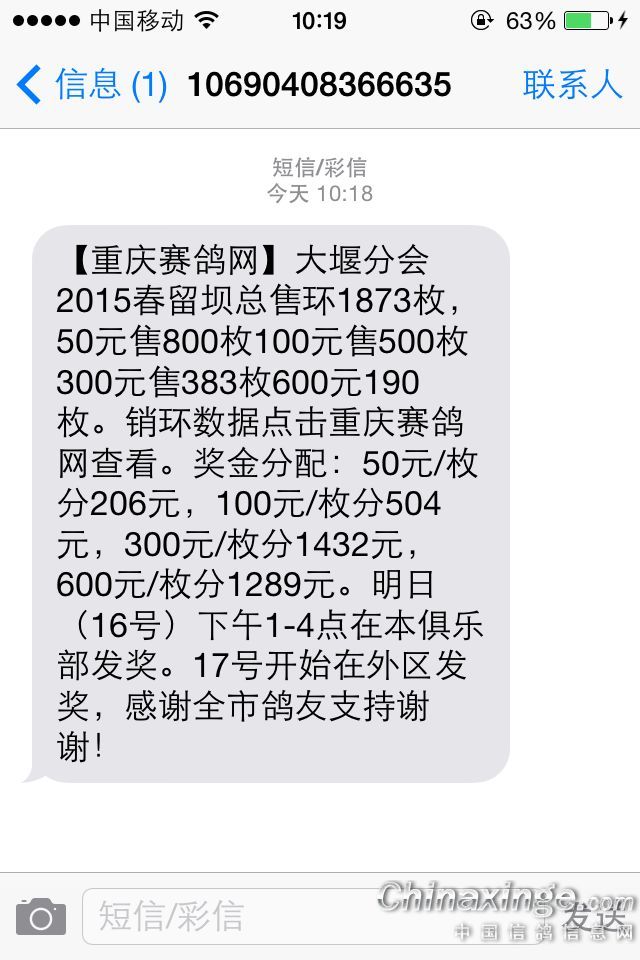Tap 发送 to send the message
Screen dimensions: 640x960
click(x=594, y=914)
